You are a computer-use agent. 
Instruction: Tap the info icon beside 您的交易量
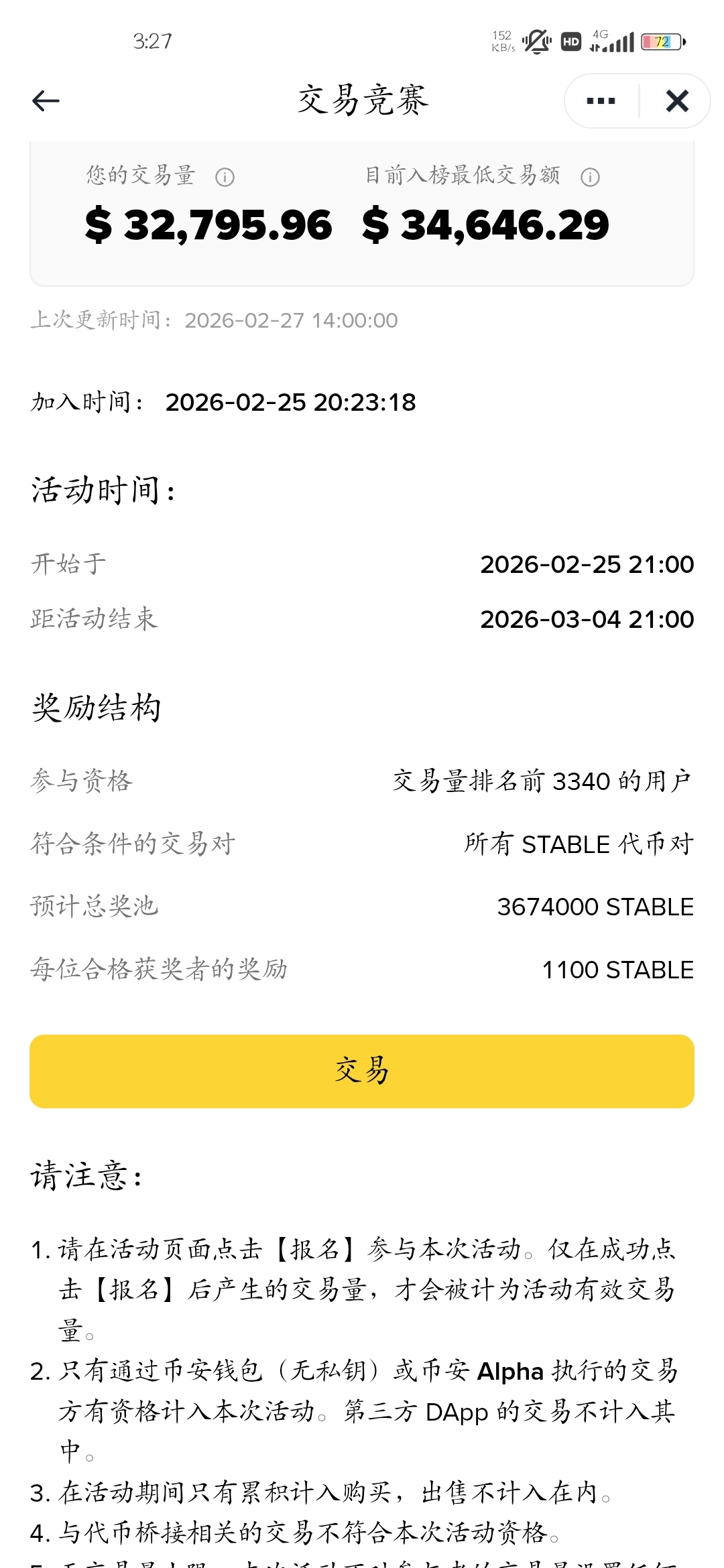225,177
